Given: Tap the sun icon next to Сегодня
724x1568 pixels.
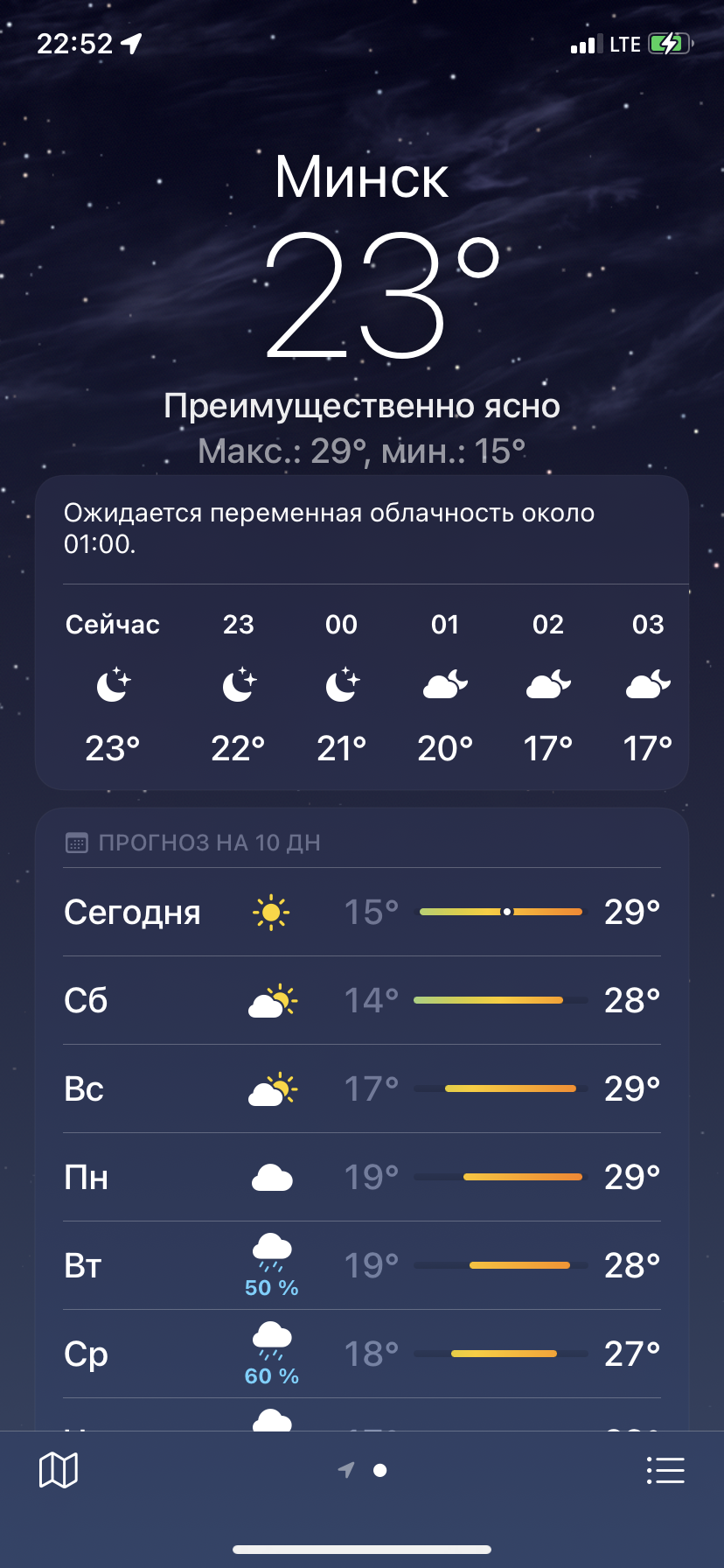Looking at the screenshot, I should (271, 911).
